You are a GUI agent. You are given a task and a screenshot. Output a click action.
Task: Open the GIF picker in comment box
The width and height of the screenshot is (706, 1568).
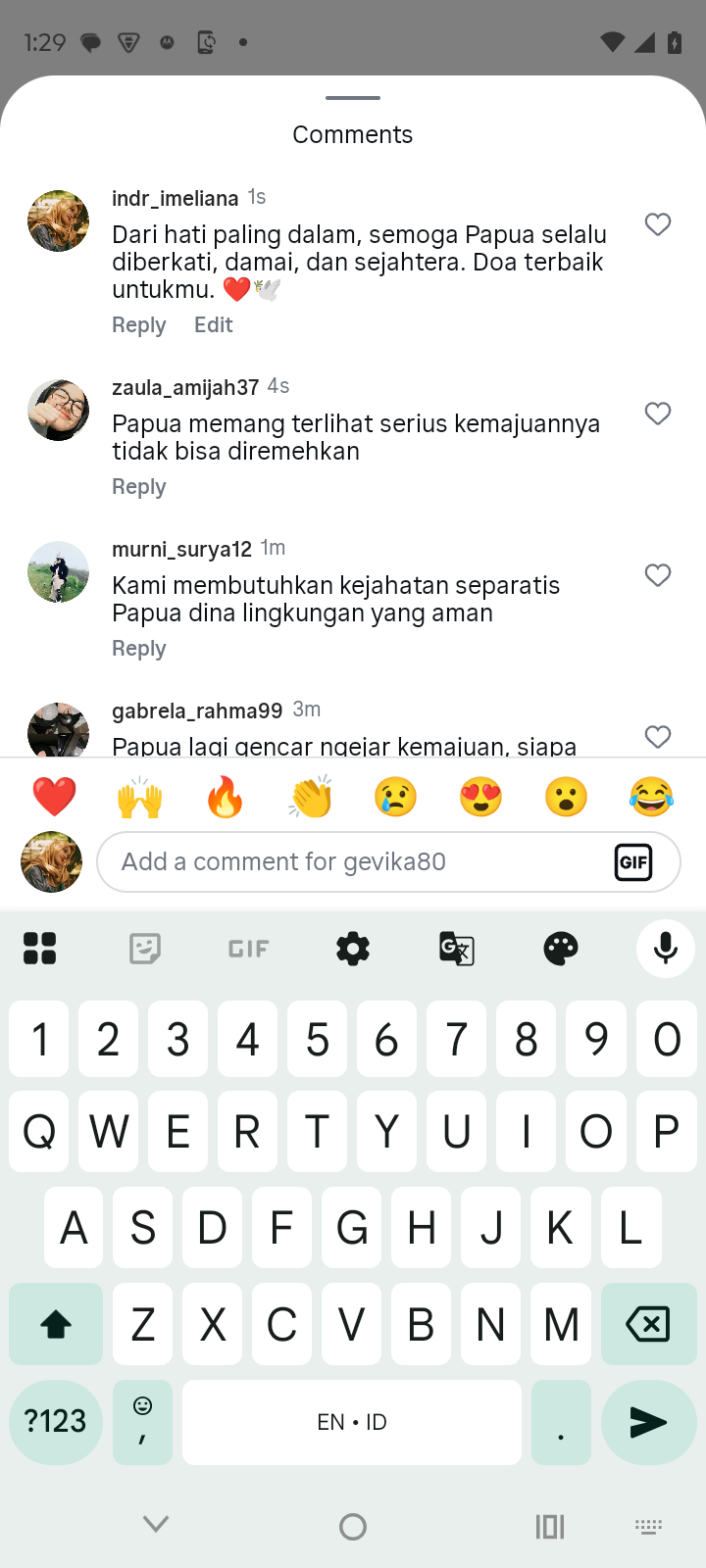tap(633, 862)
